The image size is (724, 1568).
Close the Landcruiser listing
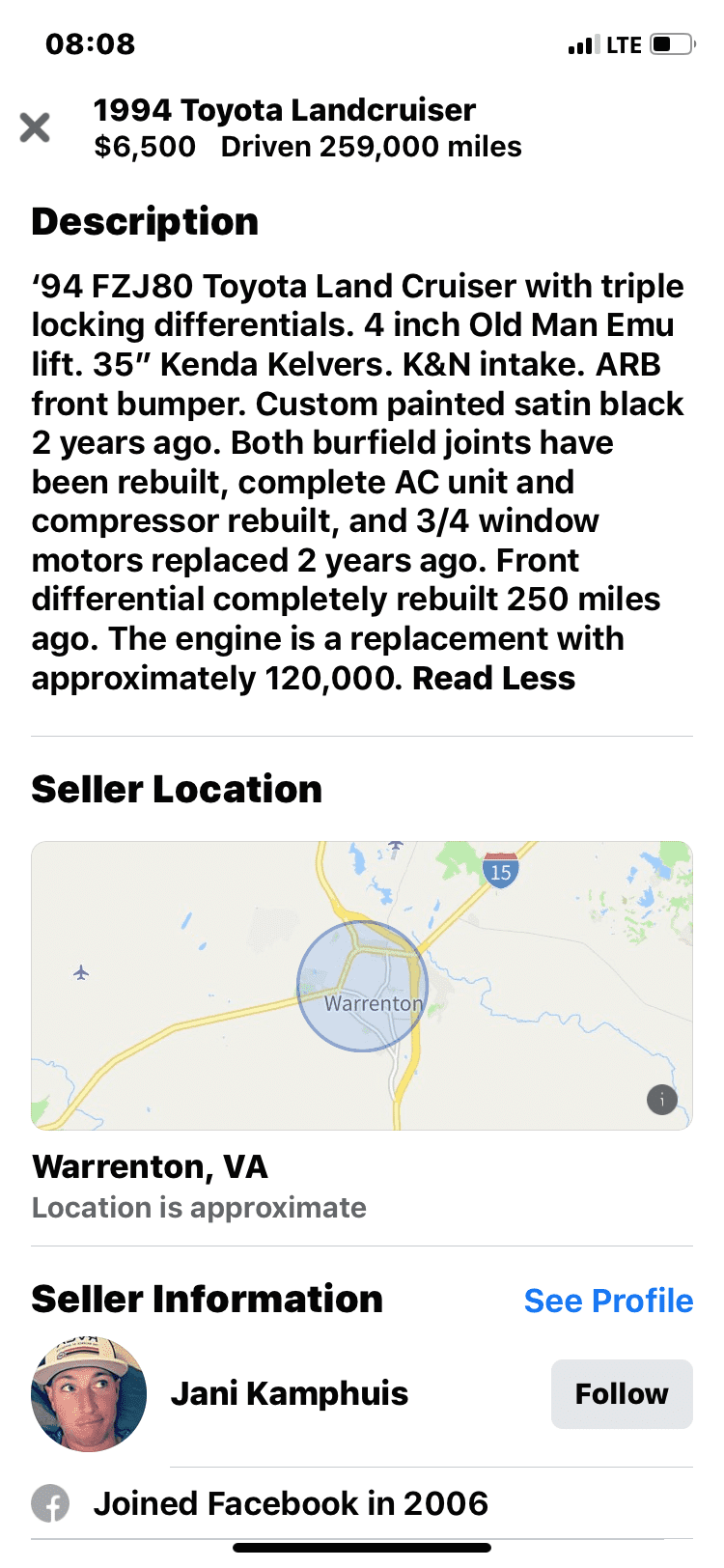tap(35, 127)
